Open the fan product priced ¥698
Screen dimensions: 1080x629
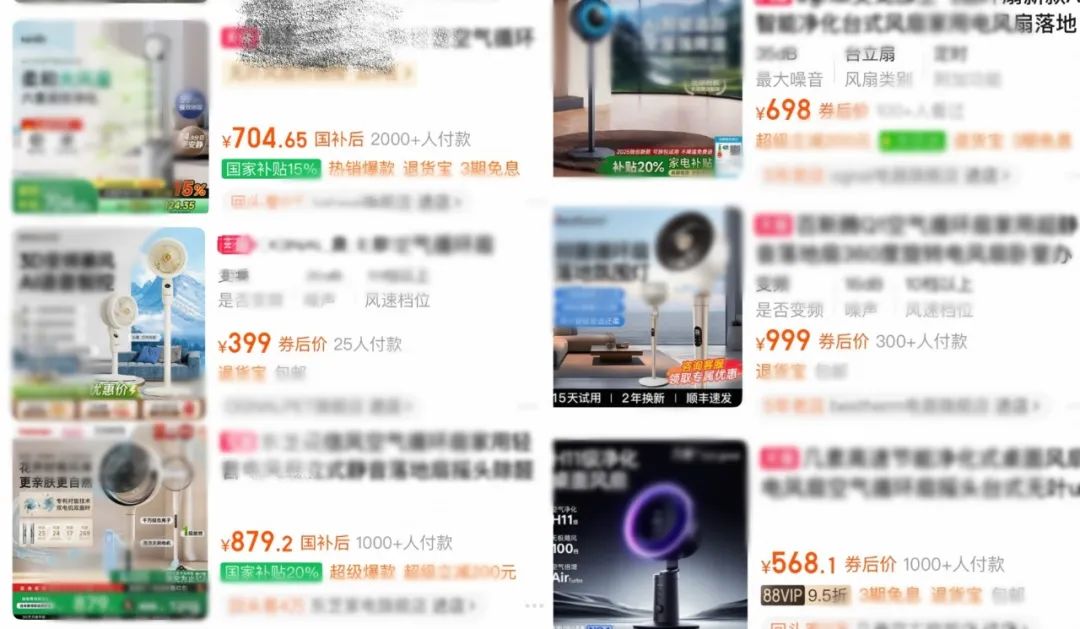647,90
